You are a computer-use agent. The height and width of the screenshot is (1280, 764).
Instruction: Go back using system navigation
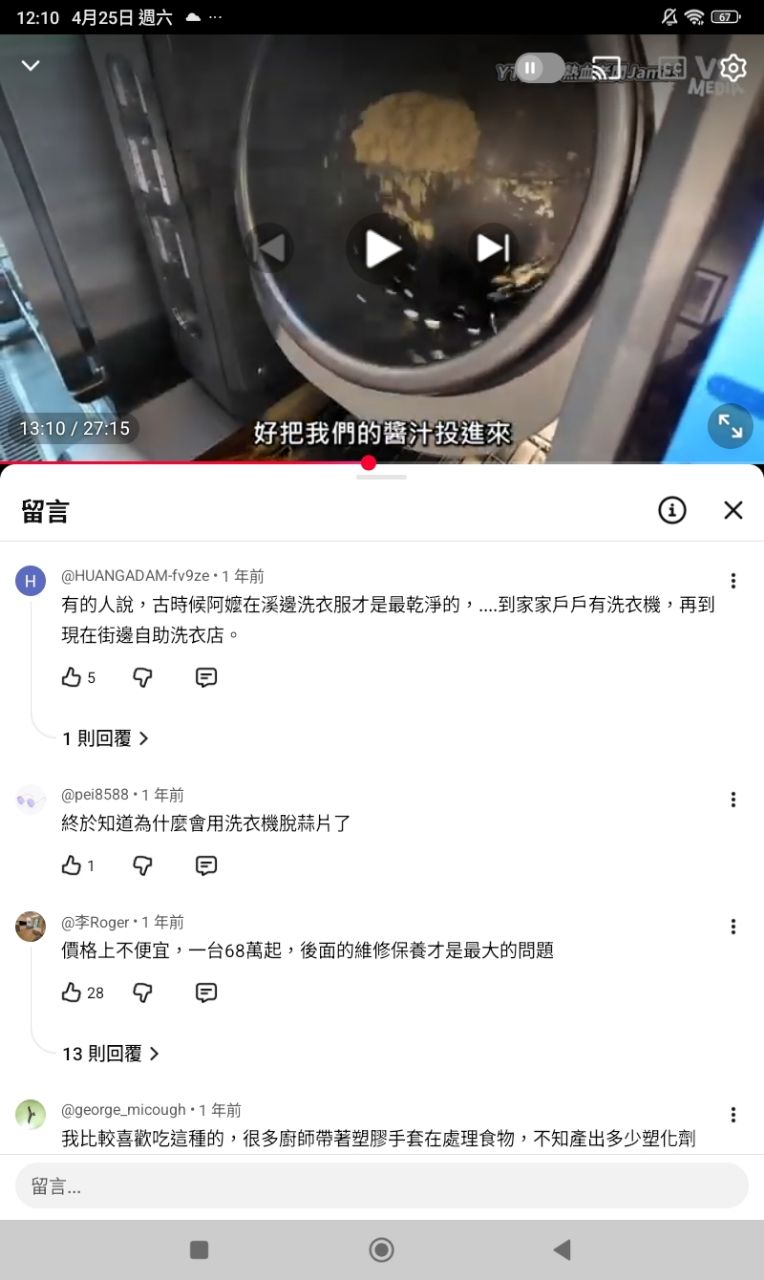tap(562, 1249)
